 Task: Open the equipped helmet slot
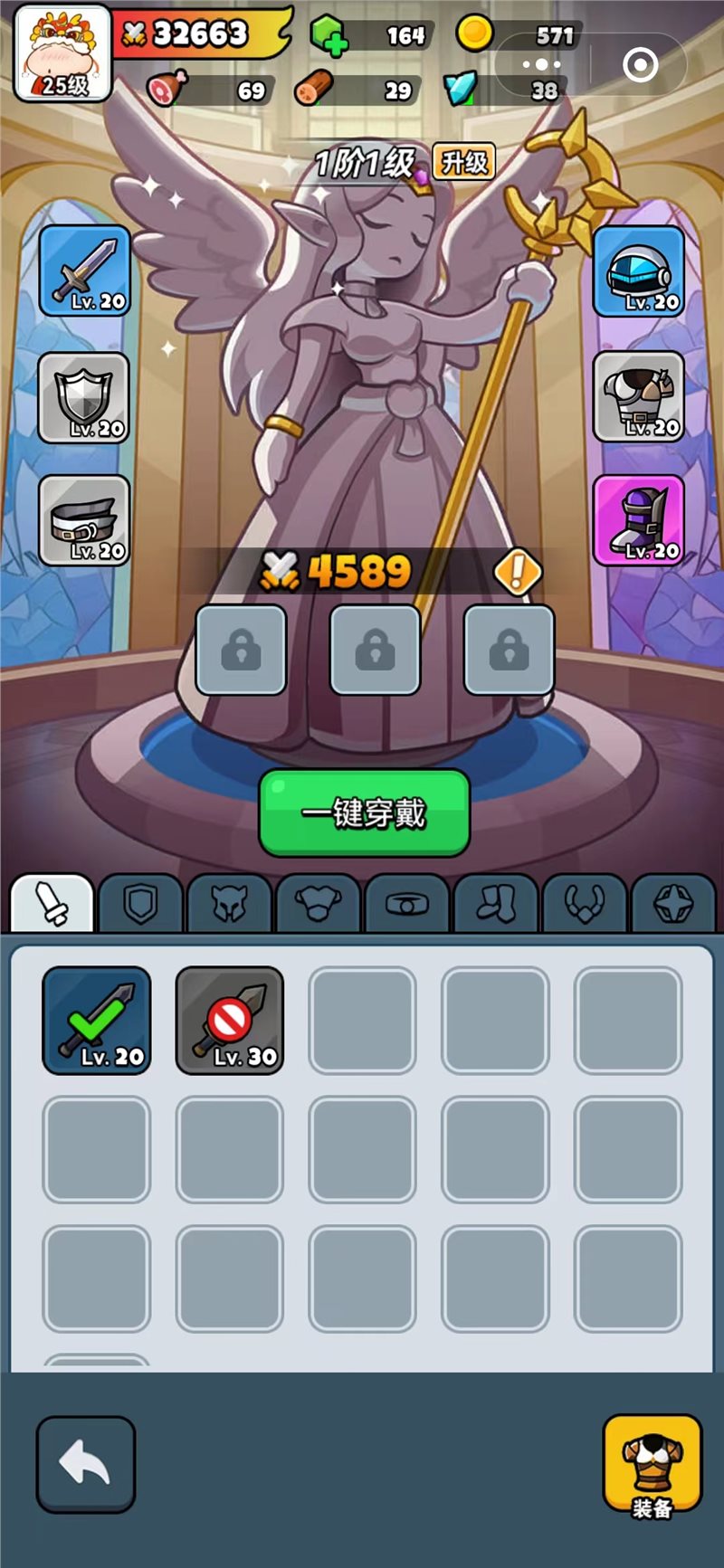[639, 271]
